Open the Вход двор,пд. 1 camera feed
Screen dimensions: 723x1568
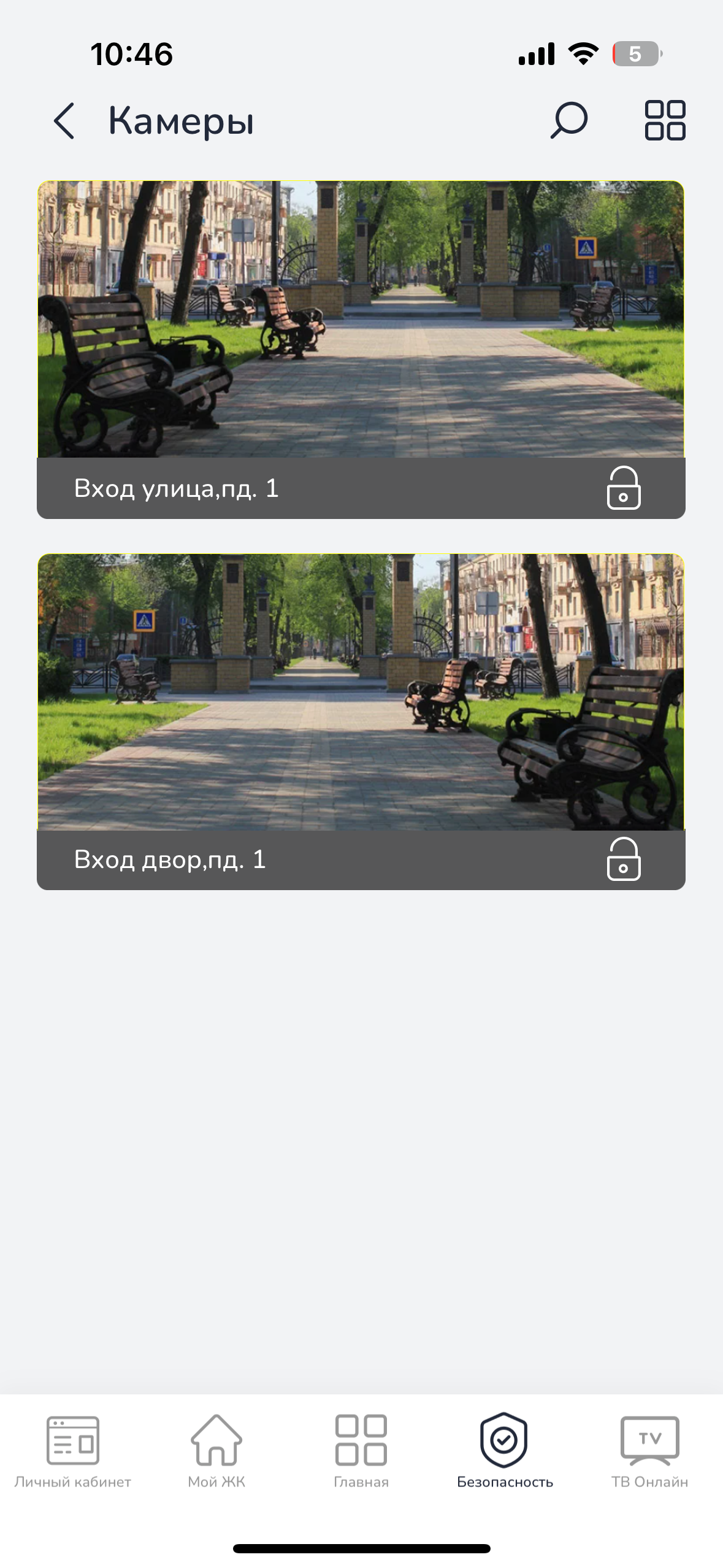tap(361, 692)
